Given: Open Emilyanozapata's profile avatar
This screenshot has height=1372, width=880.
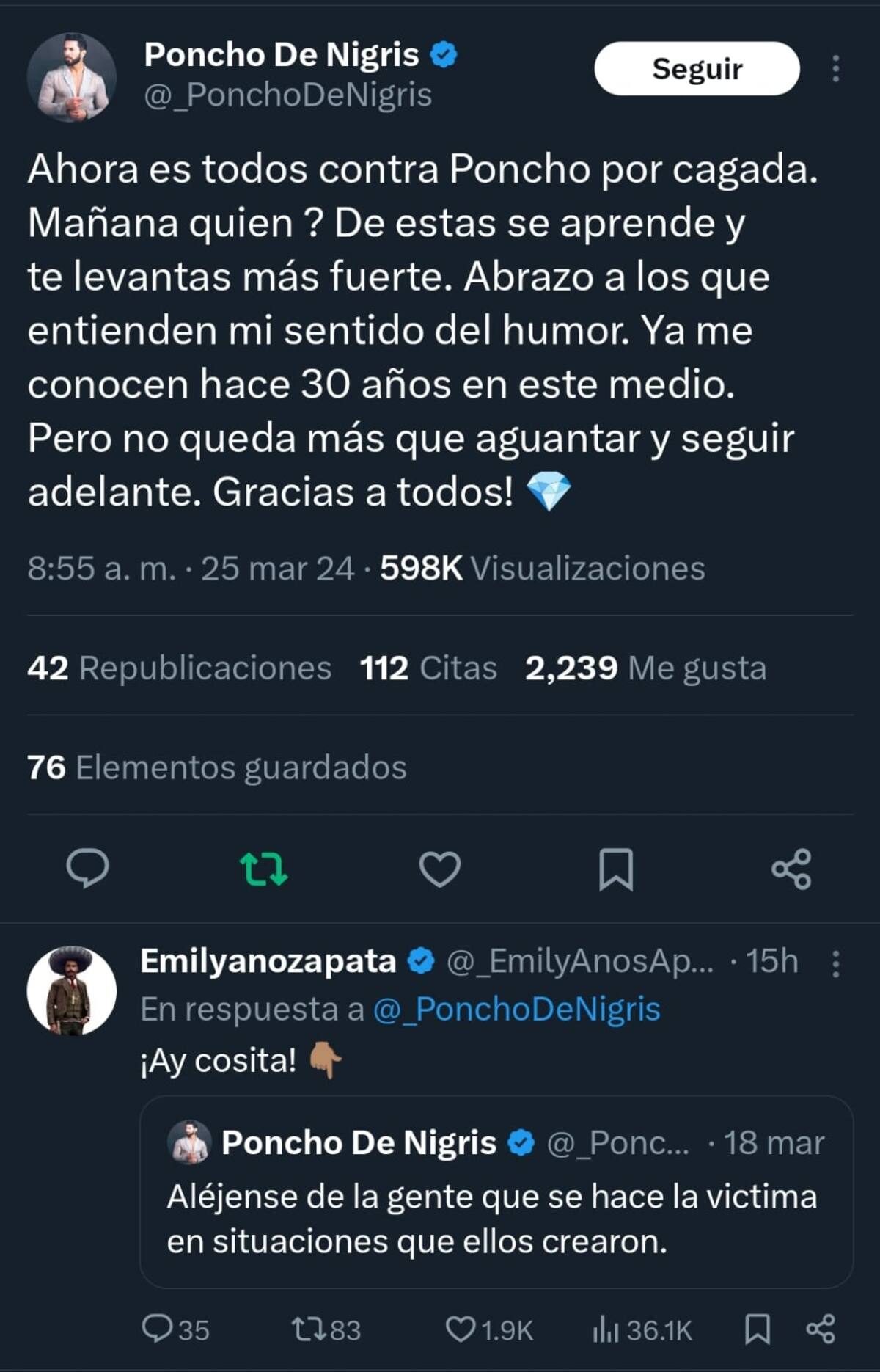Looking at the screenshot, I should [71, 990].
